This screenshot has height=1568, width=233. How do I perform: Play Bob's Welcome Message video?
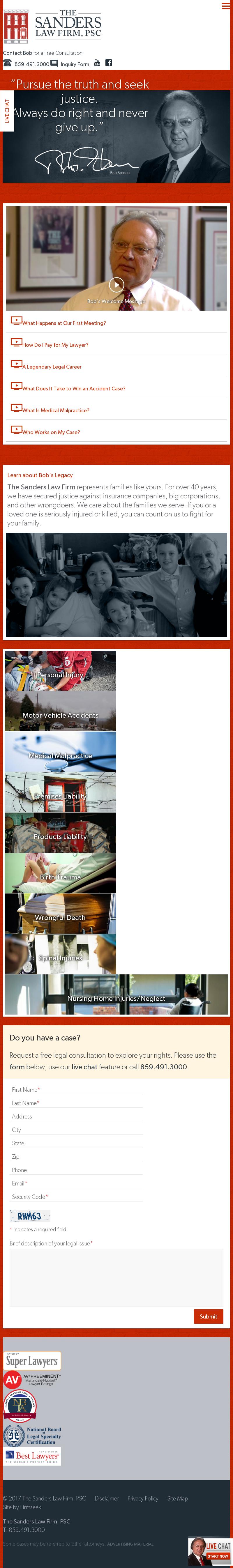point(116,284)
